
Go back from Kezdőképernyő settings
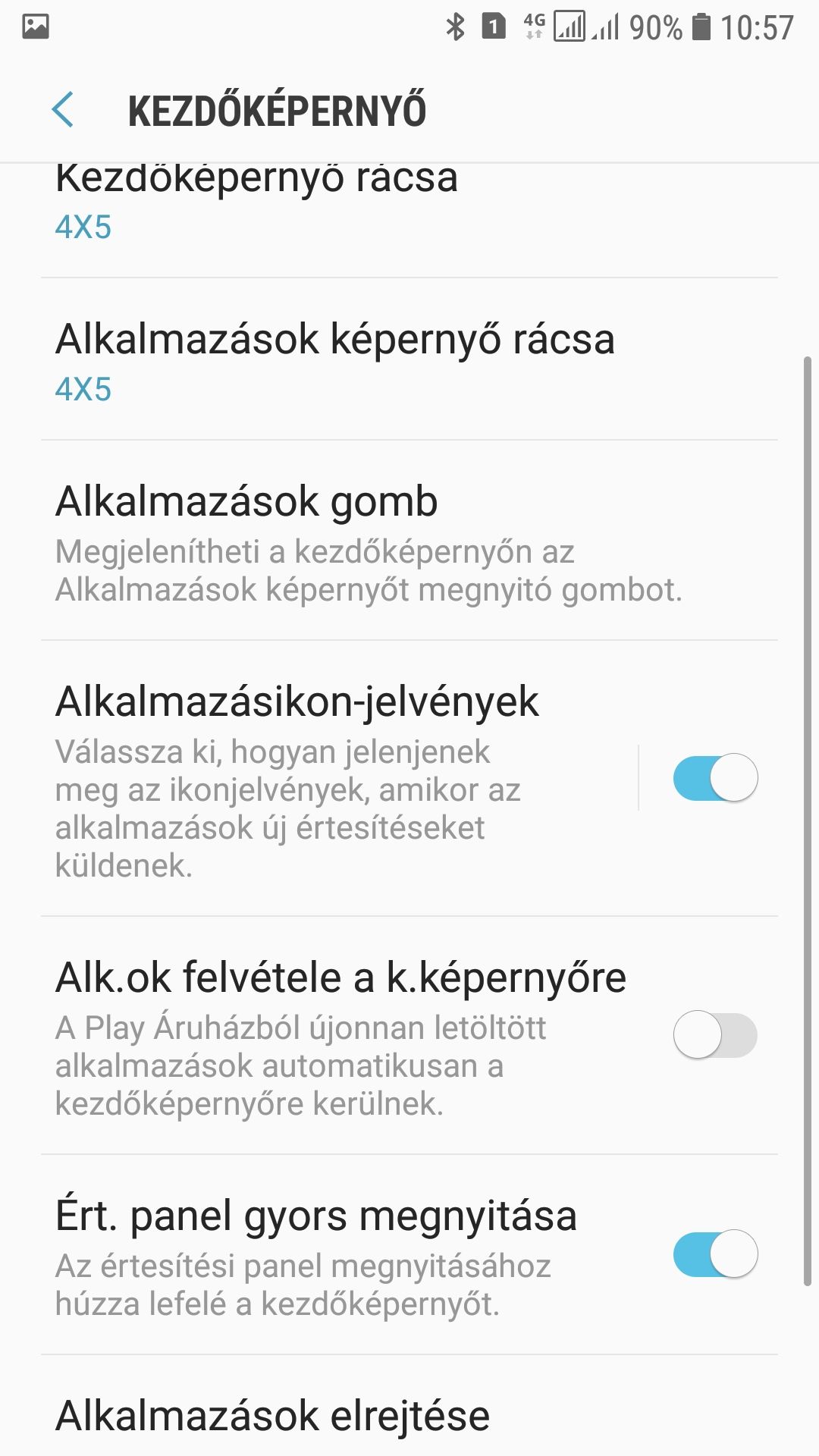(x=63, y=110)
